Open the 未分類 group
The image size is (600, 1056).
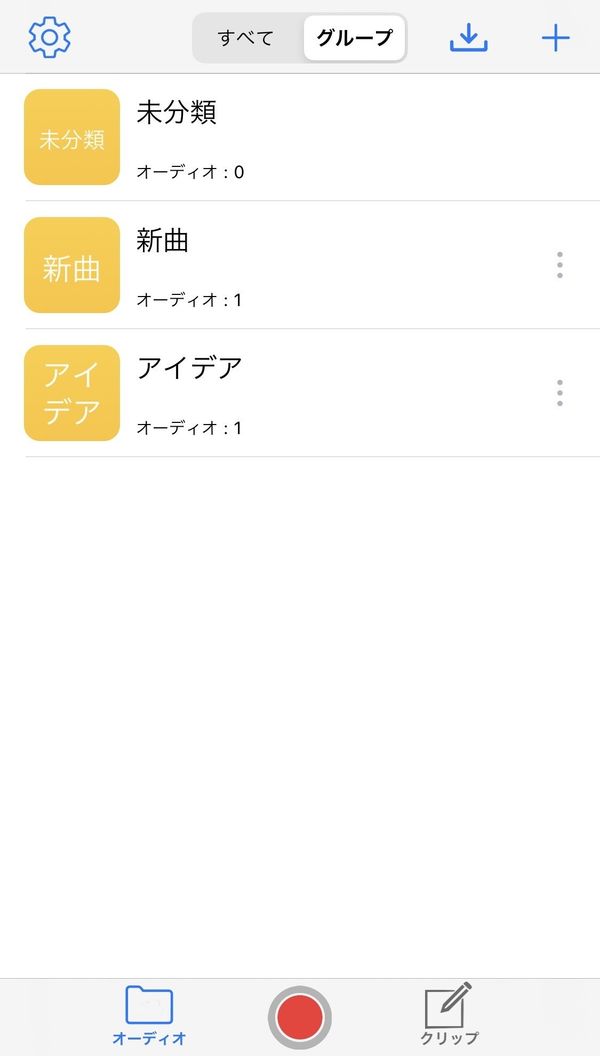[x=312, y=137]
